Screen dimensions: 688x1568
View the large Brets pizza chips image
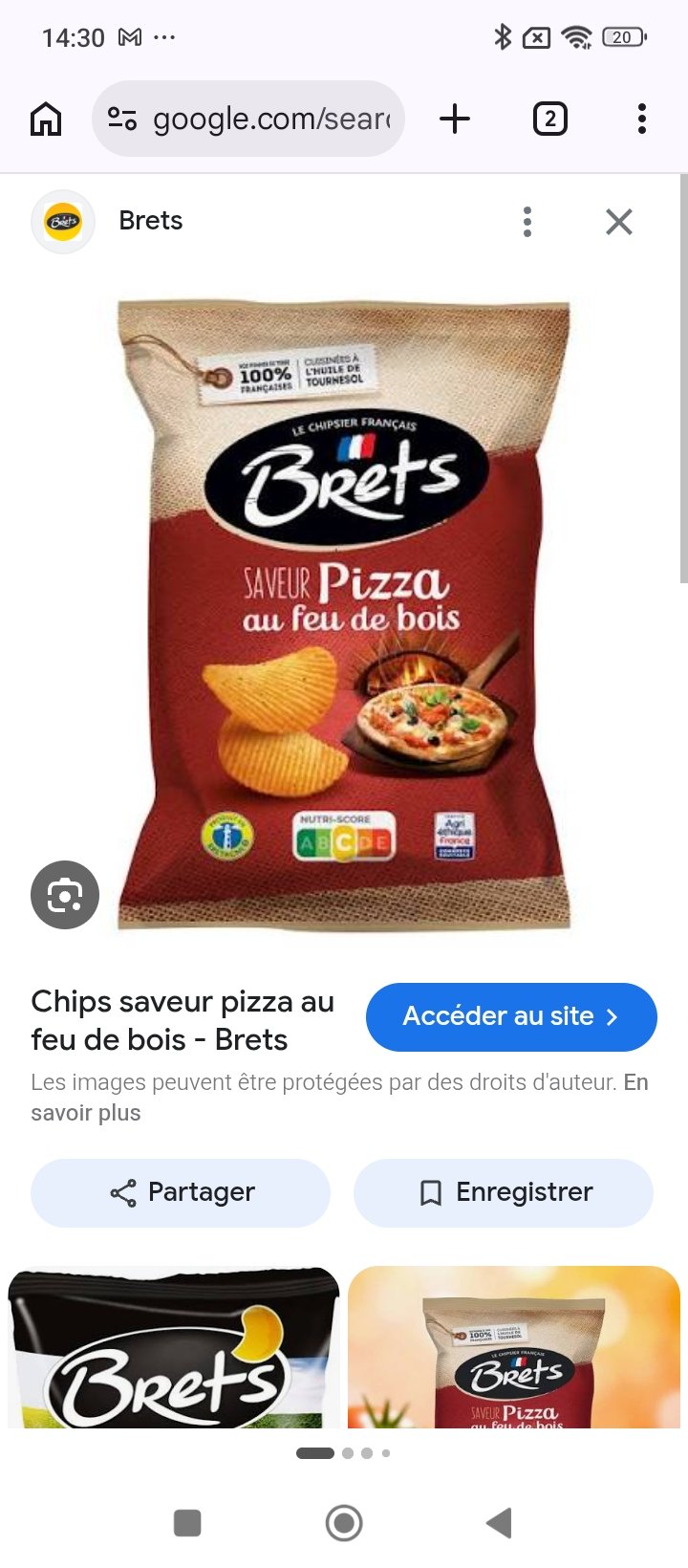344,615
